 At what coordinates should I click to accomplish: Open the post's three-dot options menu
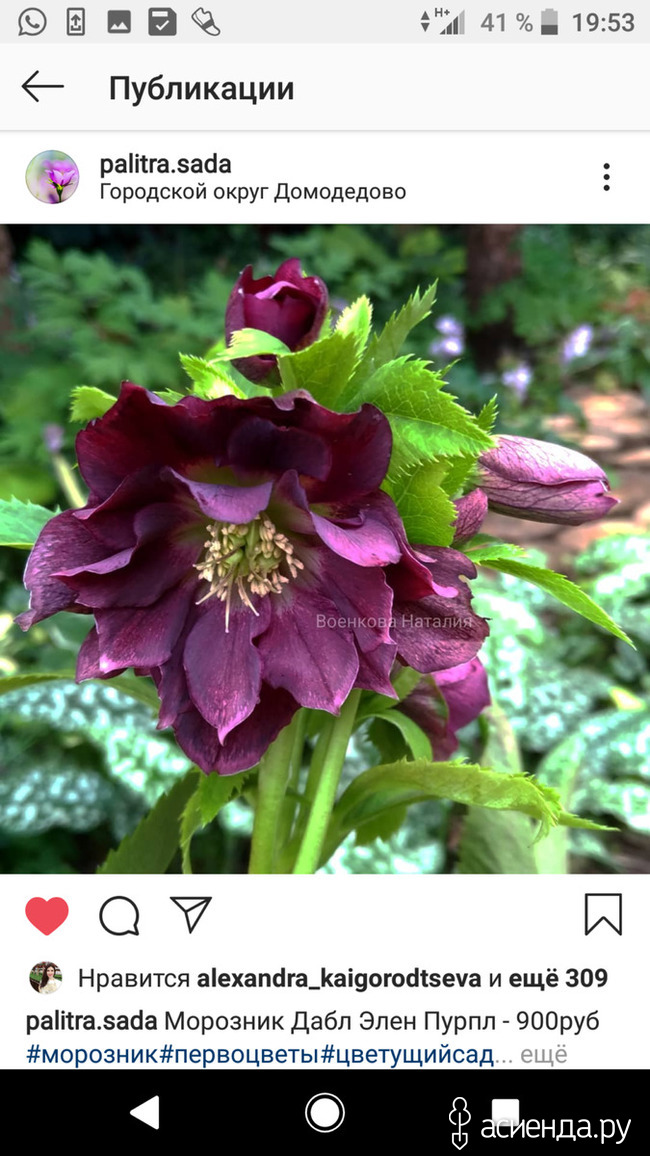[x=606, y=177]
